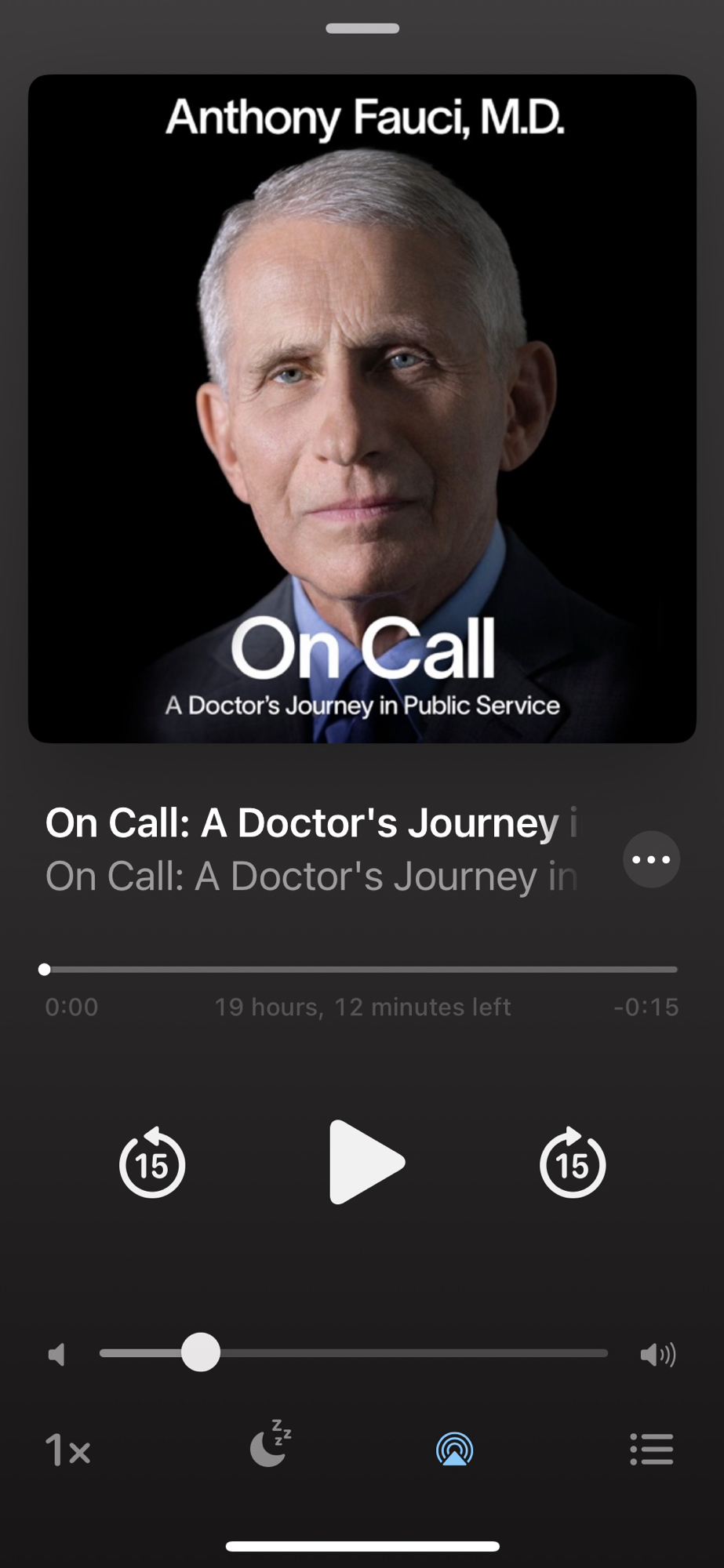The image size is (724, 1568).
Task: Tap the grabber handle to minimize player
Action: pos(362,29)
